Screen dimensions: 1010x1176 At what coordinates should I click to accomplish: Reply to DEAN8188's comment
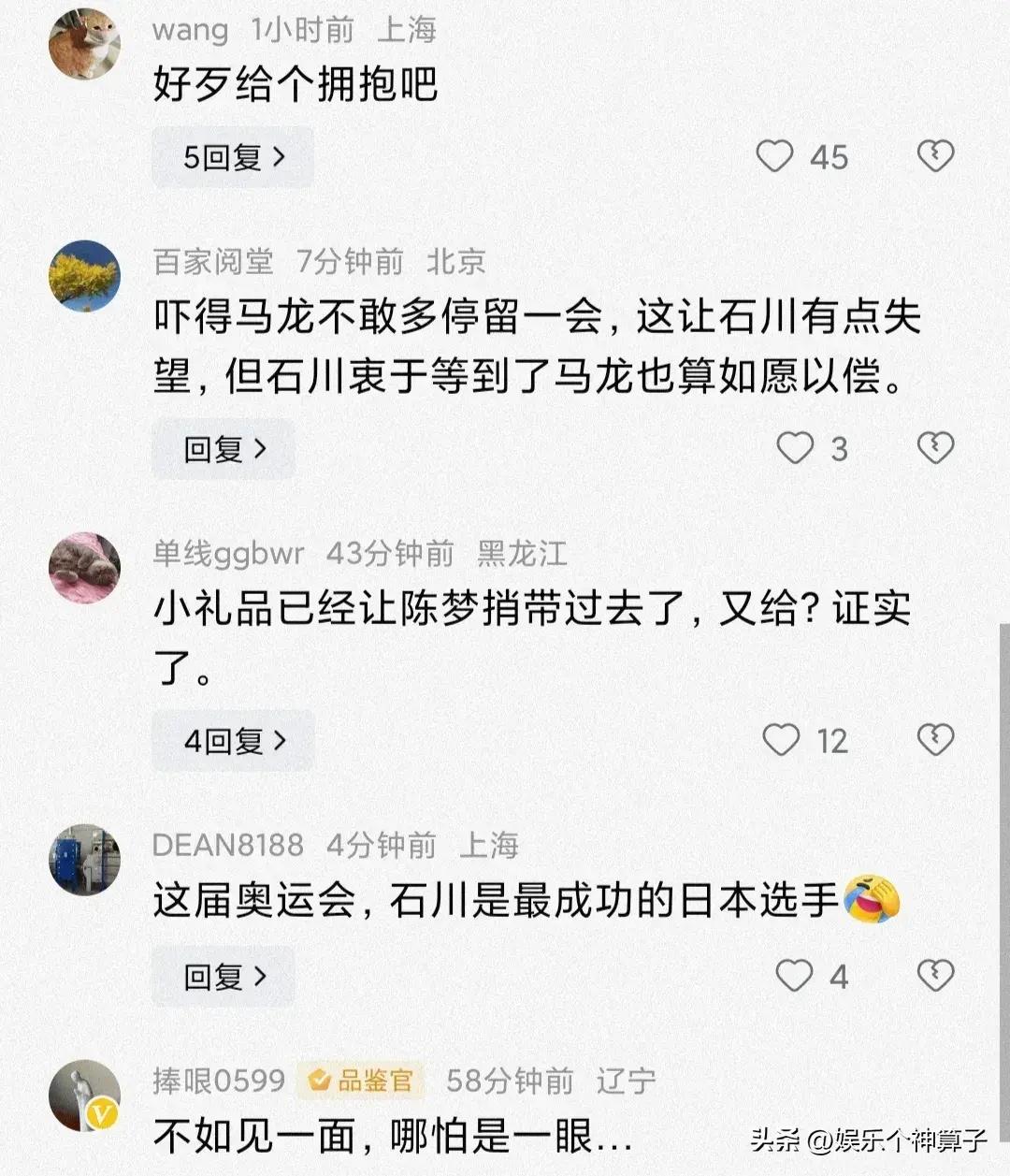[224, 977]
